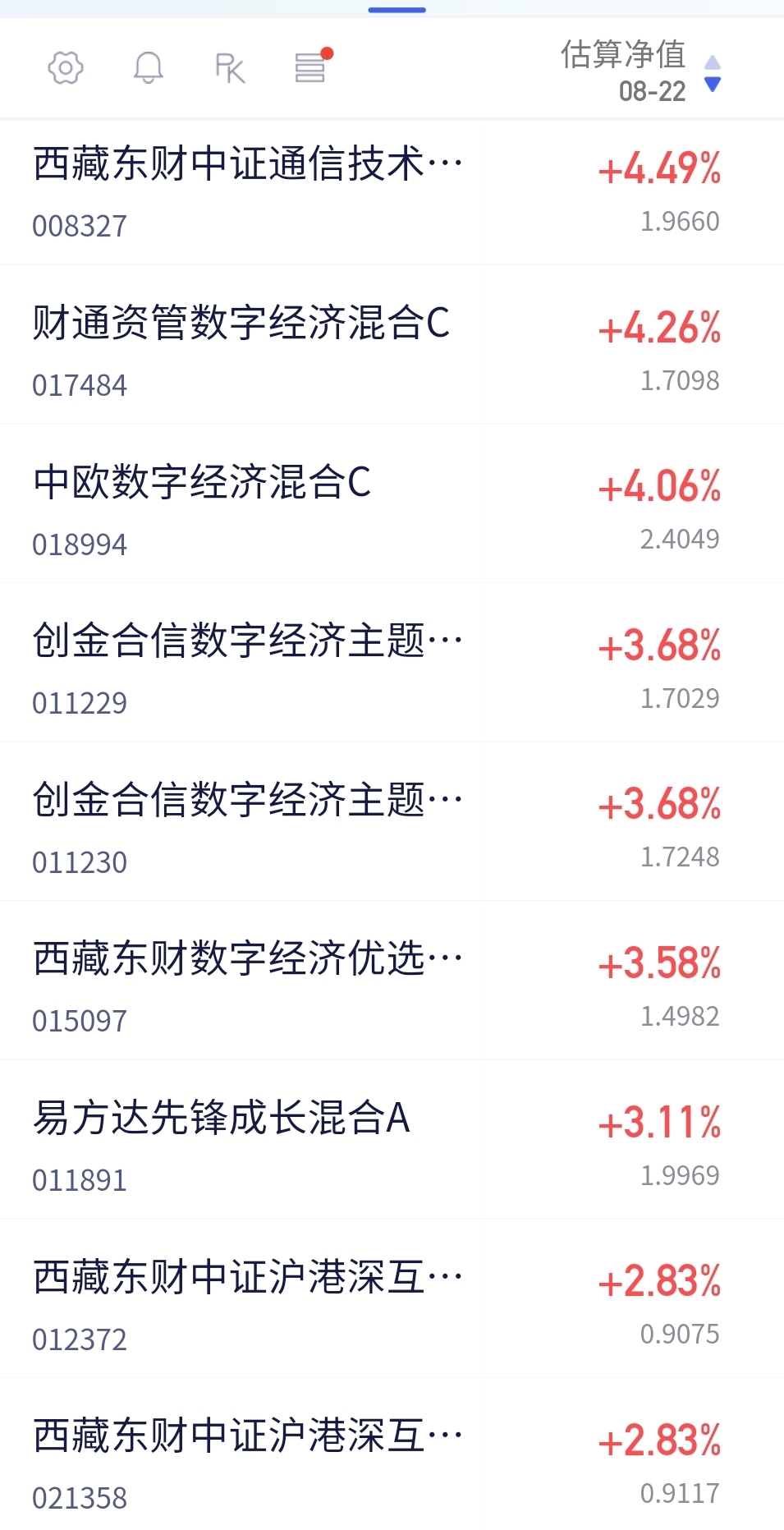Open fund with code 011230
This screenshot has width=784, height=1530.
tap(392, 821)
